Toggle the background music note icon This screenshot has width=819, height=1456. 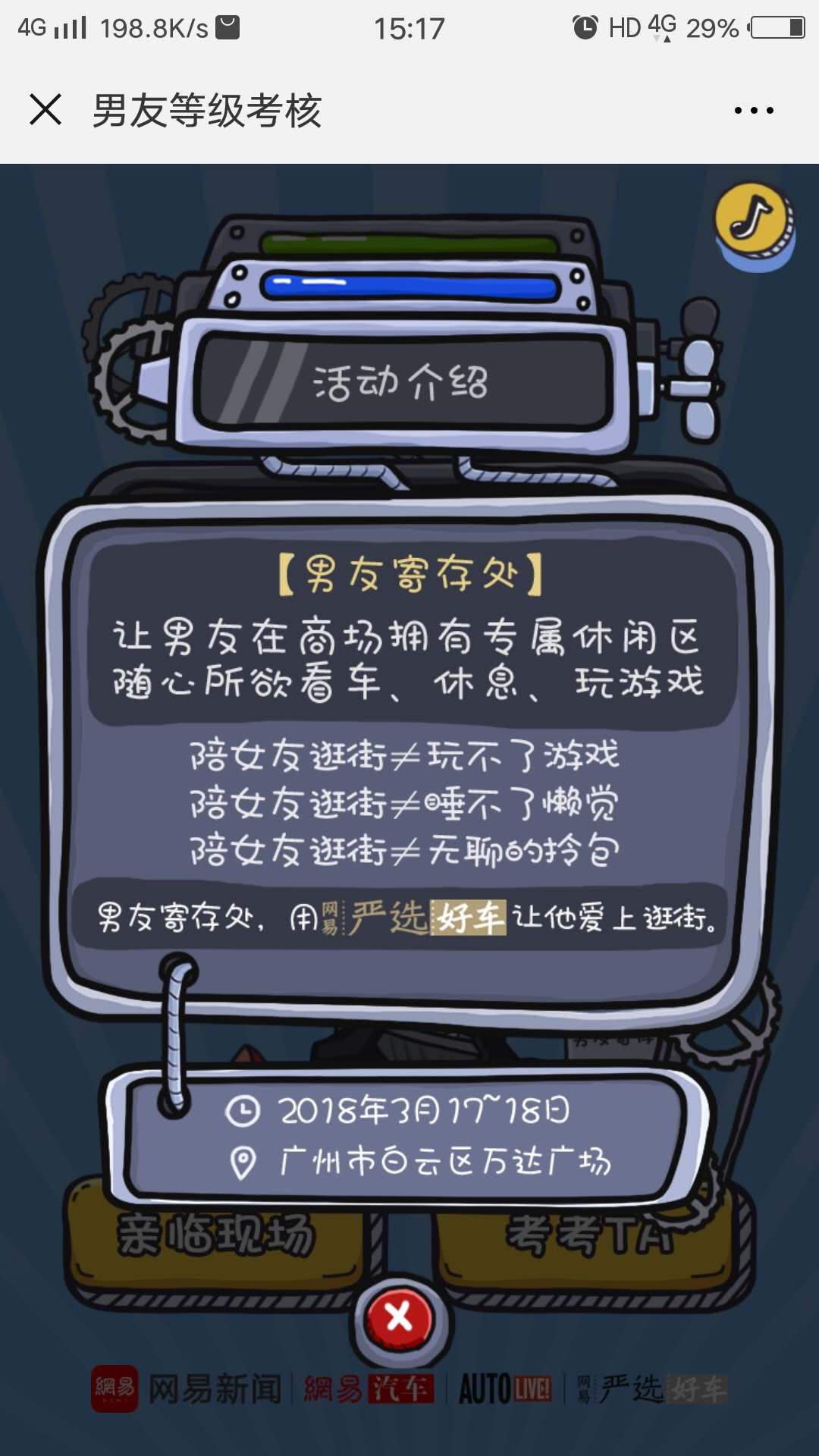(753, 221)
